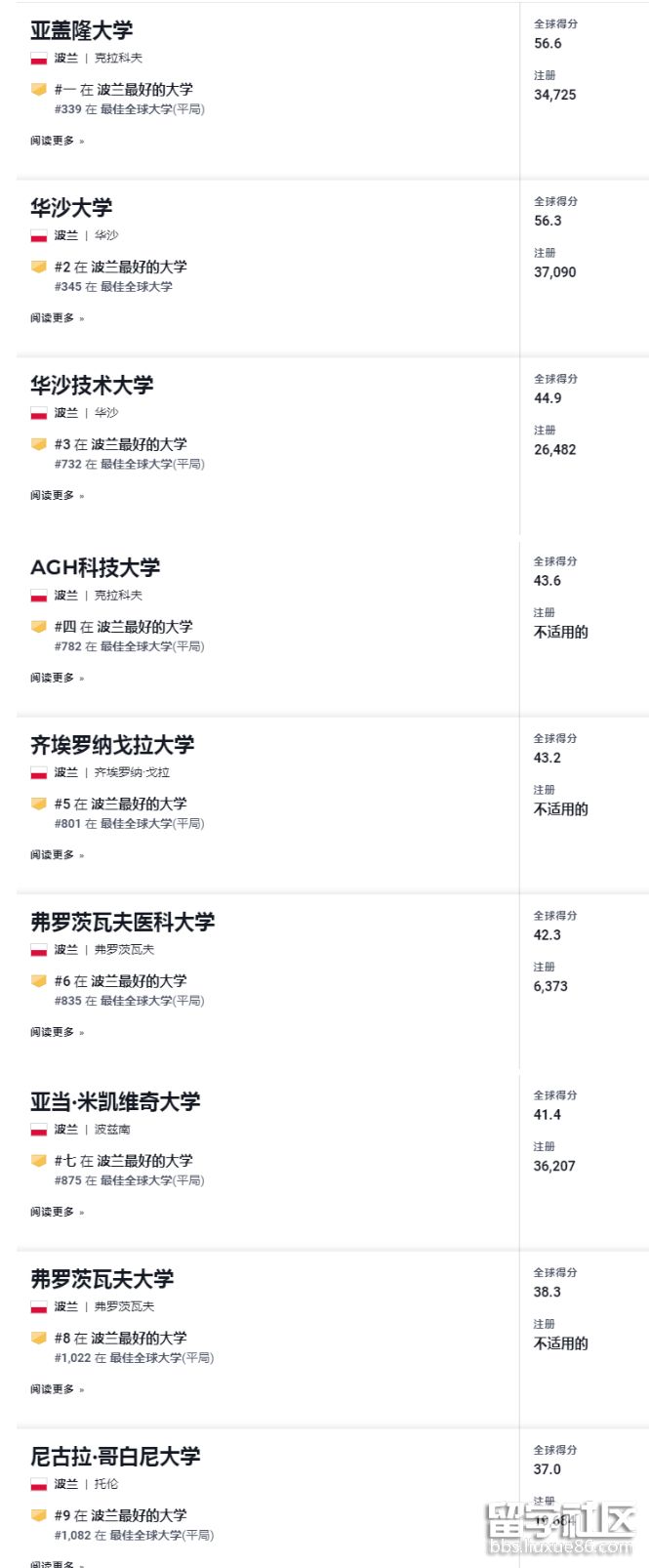Open the 华沙技术大学 title link

coord(92,386)
